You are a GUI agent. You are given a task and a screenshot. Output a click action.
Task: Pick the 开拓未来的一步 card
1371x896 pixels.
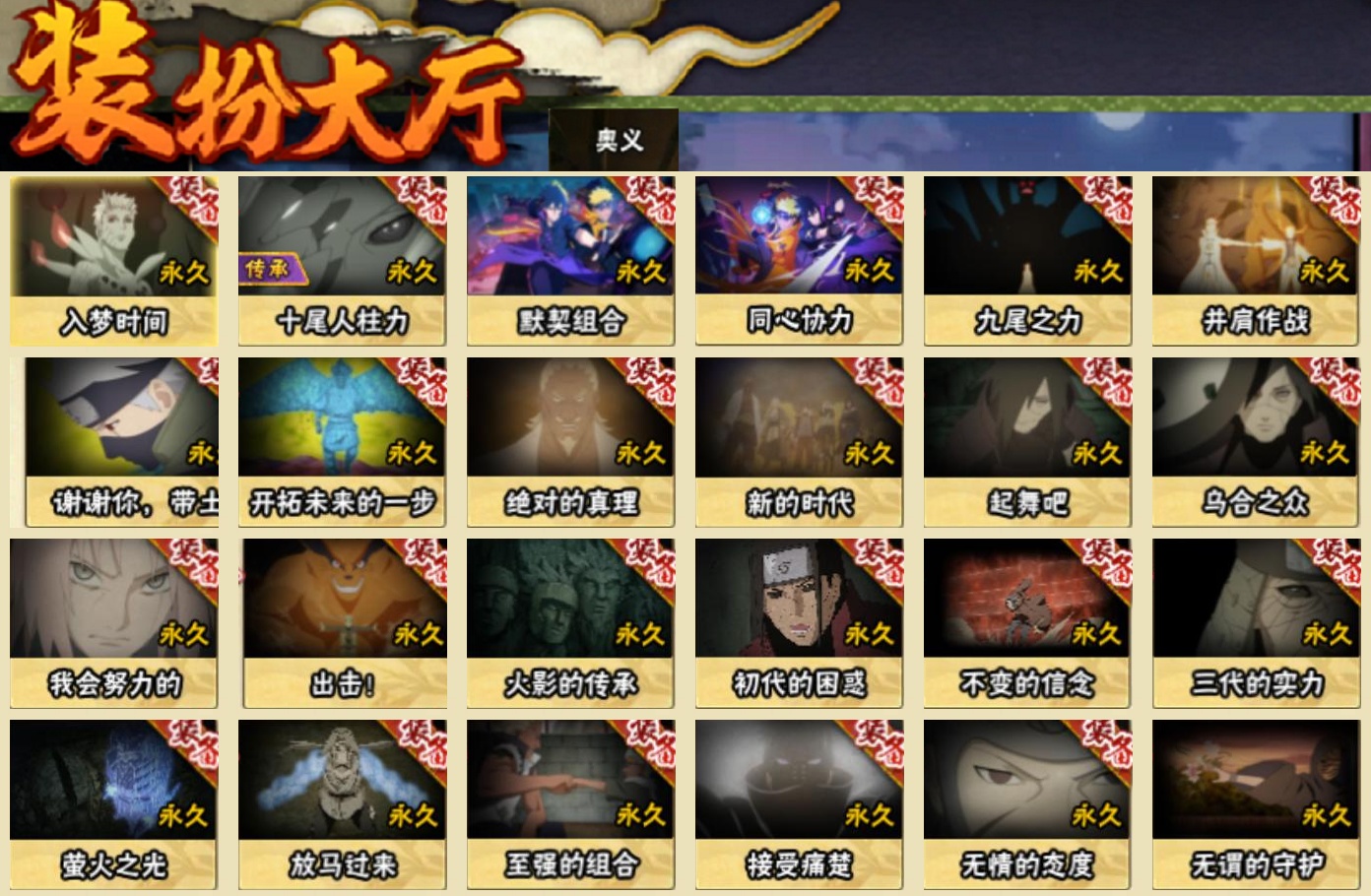(342, 442)
